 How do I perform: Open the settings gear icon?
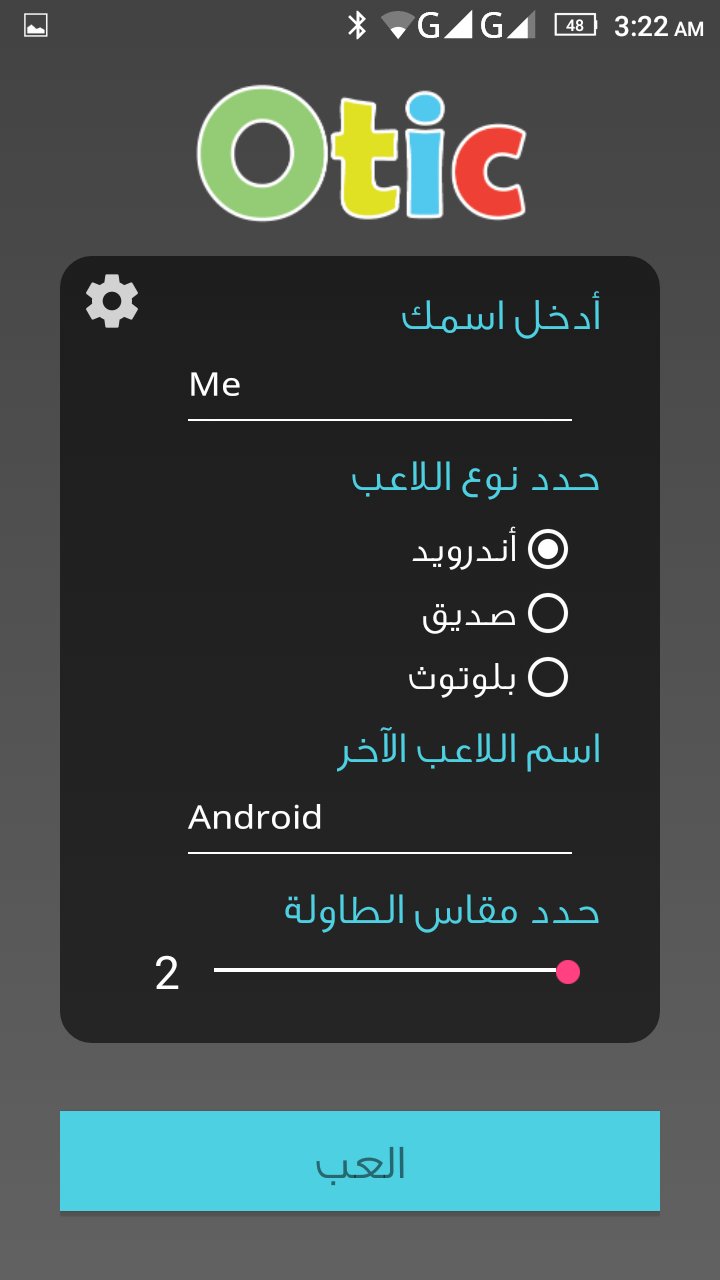coord(112,301)
